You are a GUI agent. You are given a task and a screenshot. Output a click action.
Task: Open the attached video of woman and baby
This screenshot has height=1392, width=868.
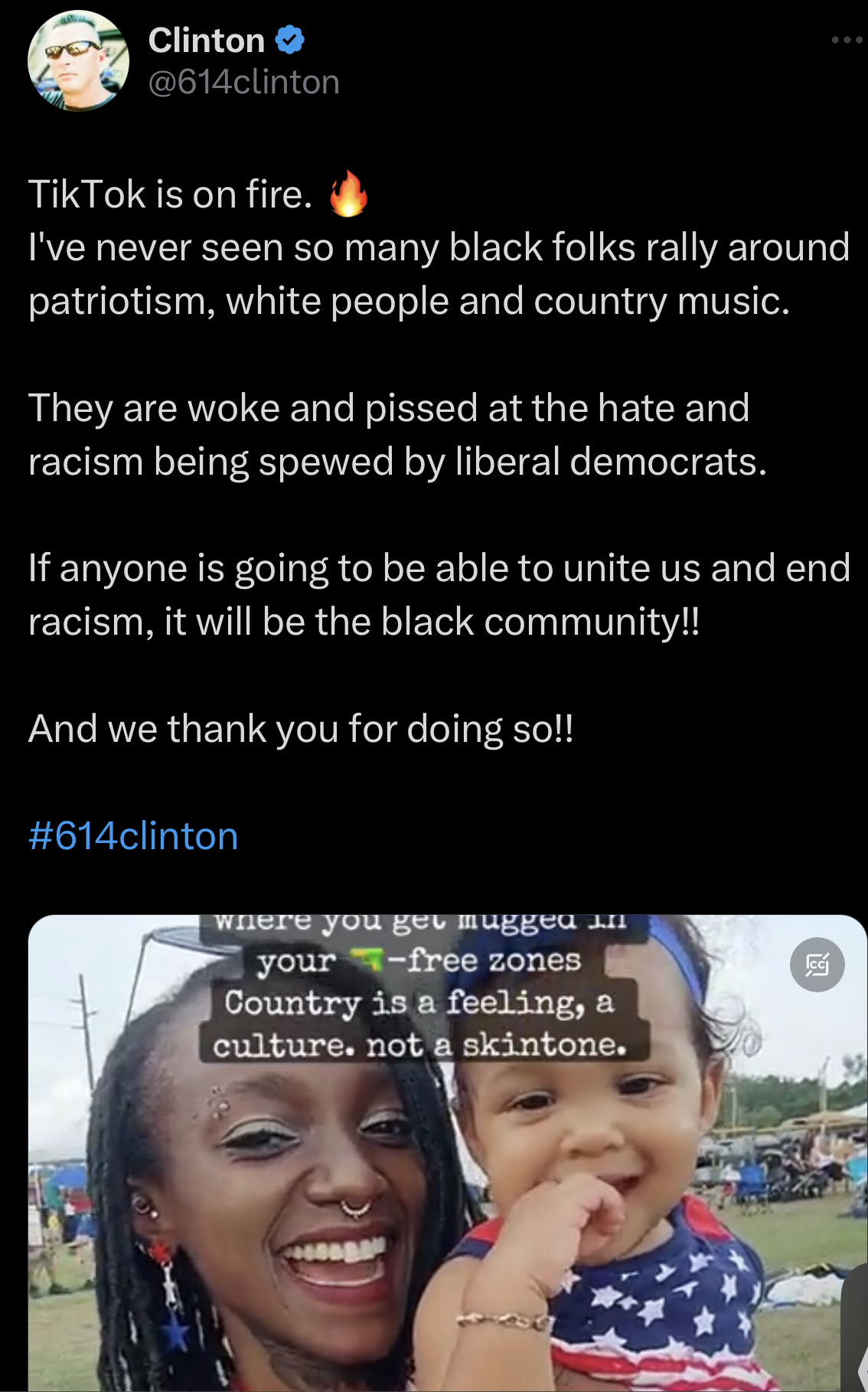click(447, 1153)
